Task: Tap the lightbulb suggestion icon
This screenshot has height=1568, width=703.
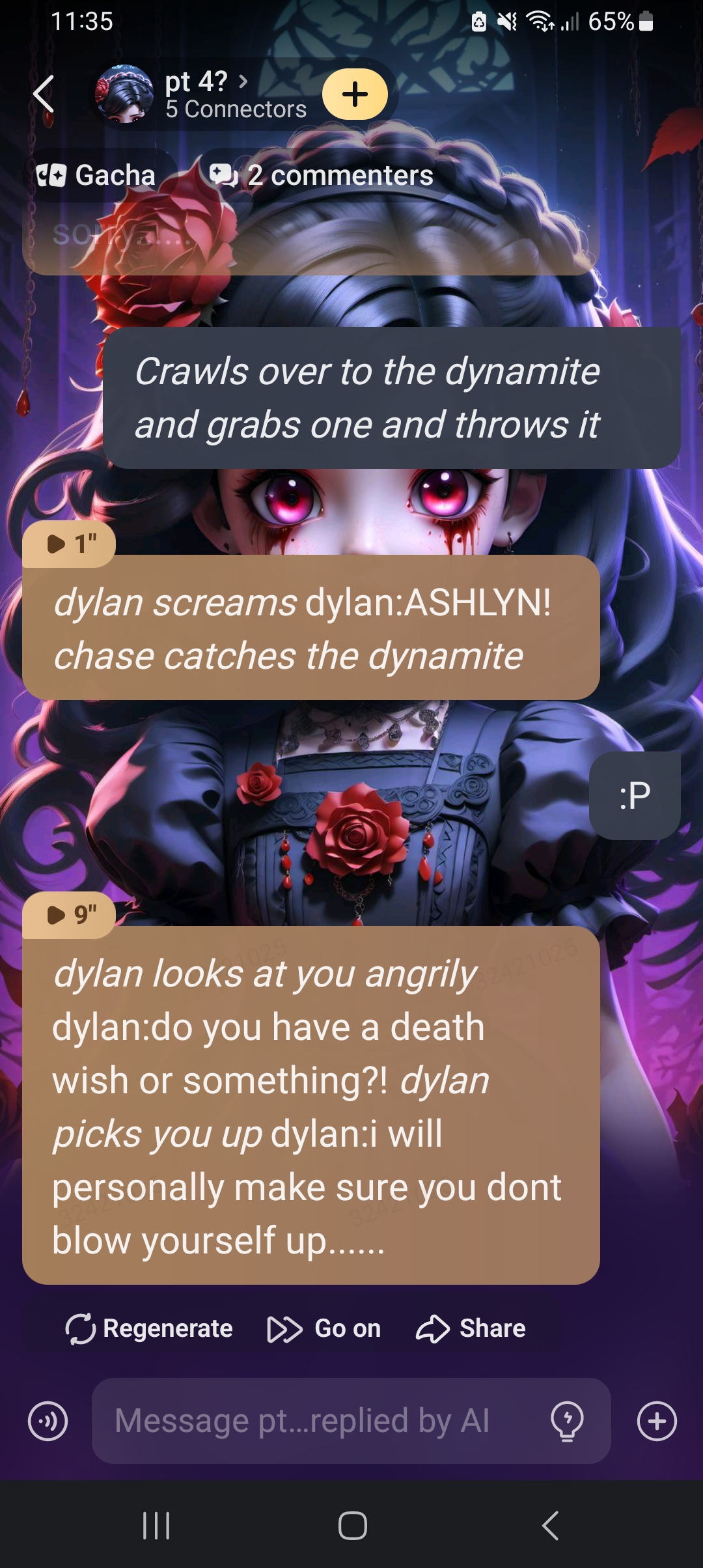Action: [x=567, y=1421]
